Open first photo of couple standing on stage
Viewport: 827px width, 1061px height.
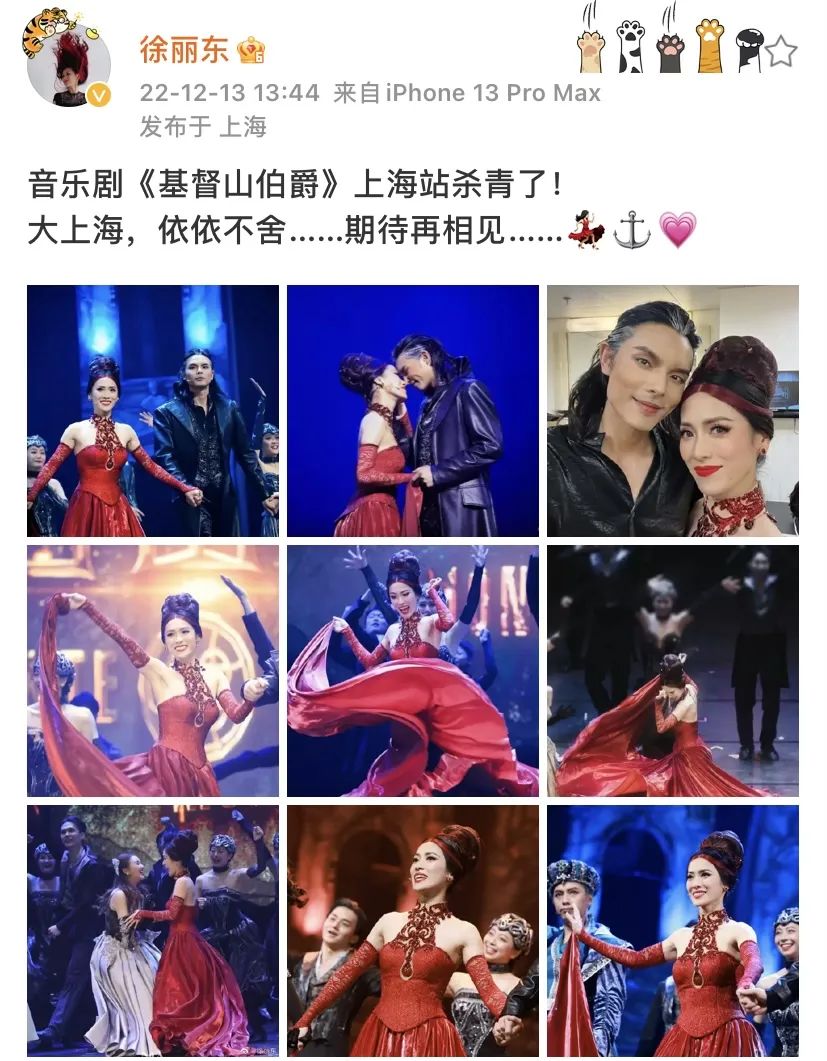[153, 411]
